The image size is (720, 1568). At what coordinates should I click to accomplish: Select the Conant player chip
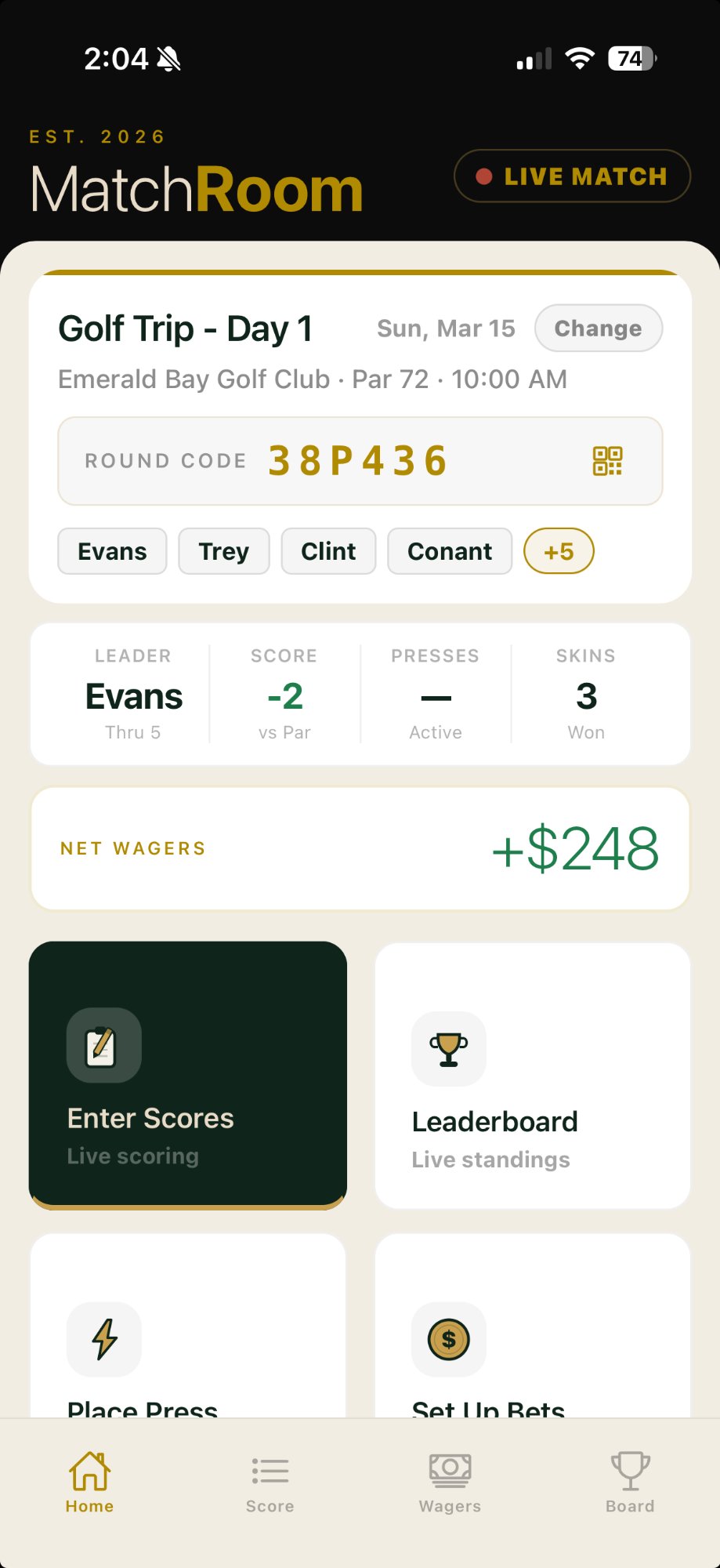coord(450,551)
